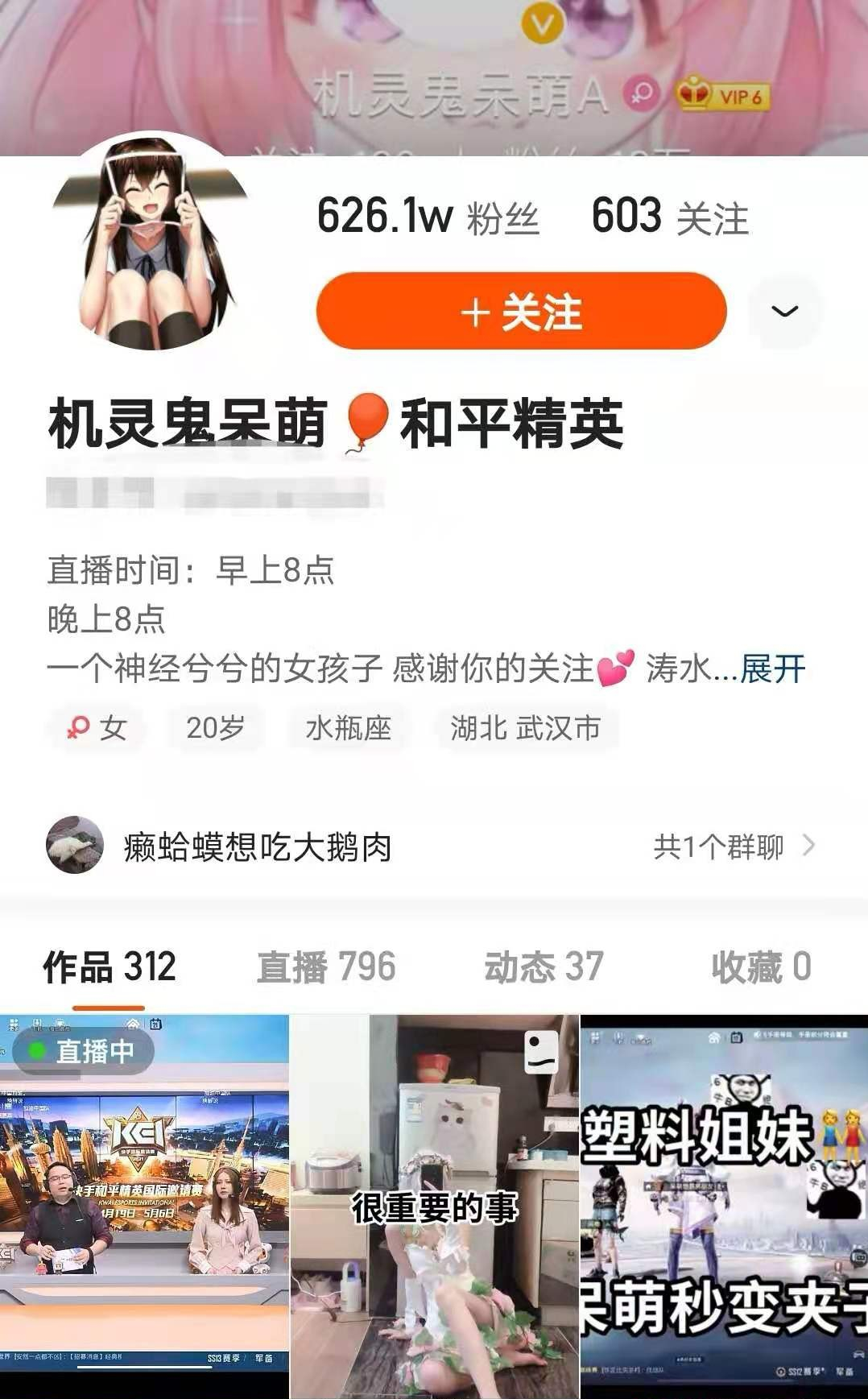Open the 癞蛤蟆想吃大鹅肉 group chat row
Screen dimensions: 868x1399
pyautogui.click(x=431, y=846)
